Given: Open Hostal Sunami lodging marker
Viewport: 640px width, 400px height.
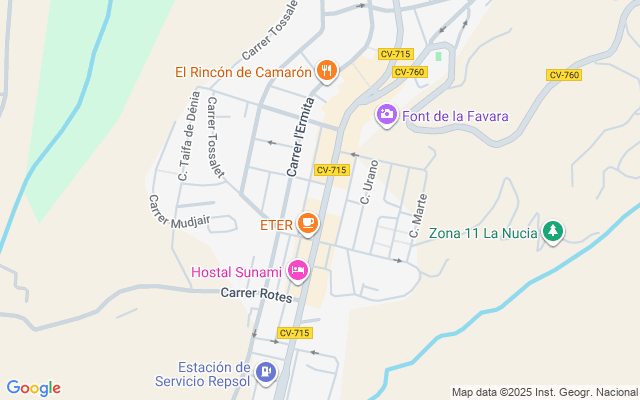Looking at the screenshot, I should click(x=297, y=271).
